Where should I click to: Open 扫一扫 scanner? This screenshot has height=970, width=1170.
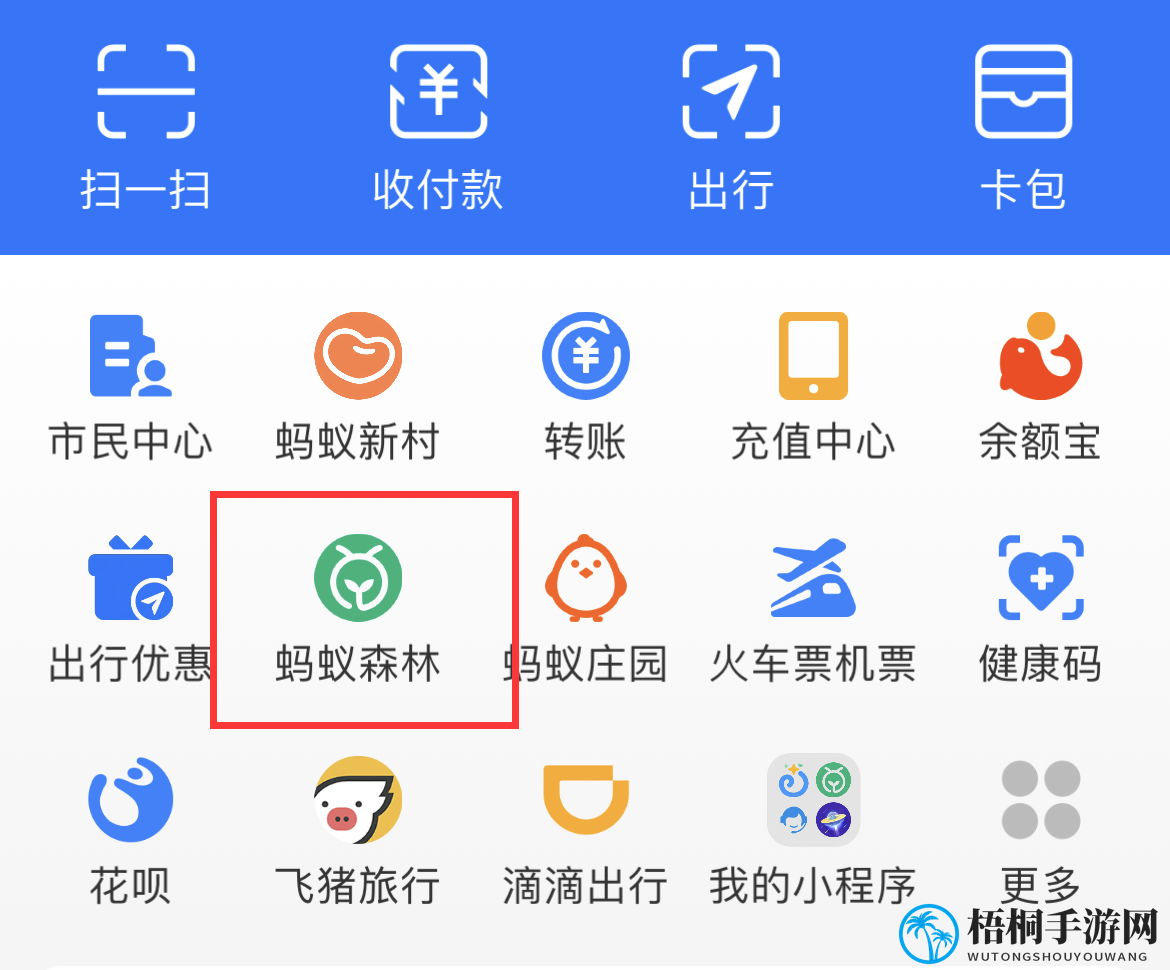pos(146,125)
